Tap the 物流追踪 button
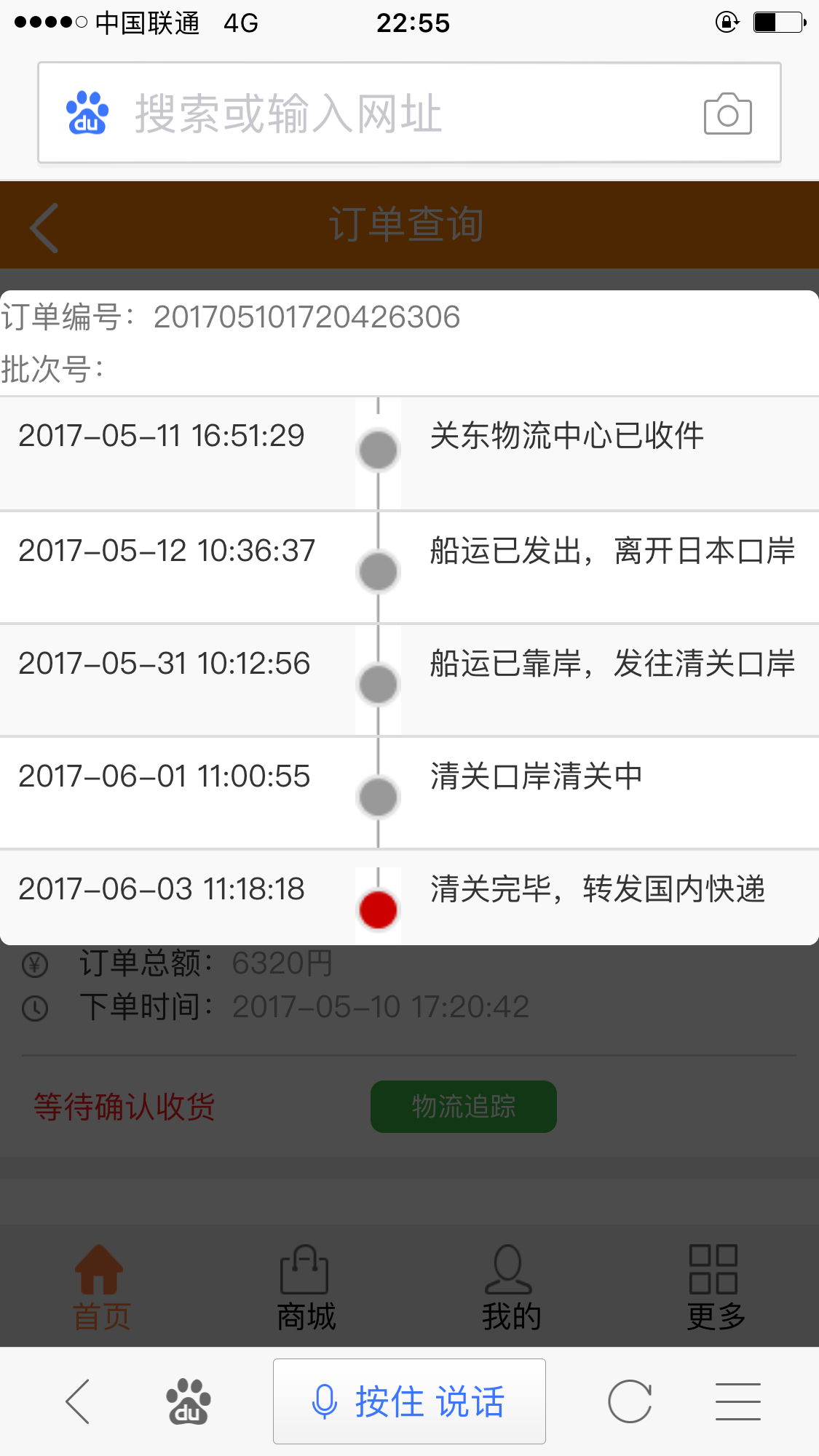Screen dimensions: 819x1456 (x=464, y=1106)
